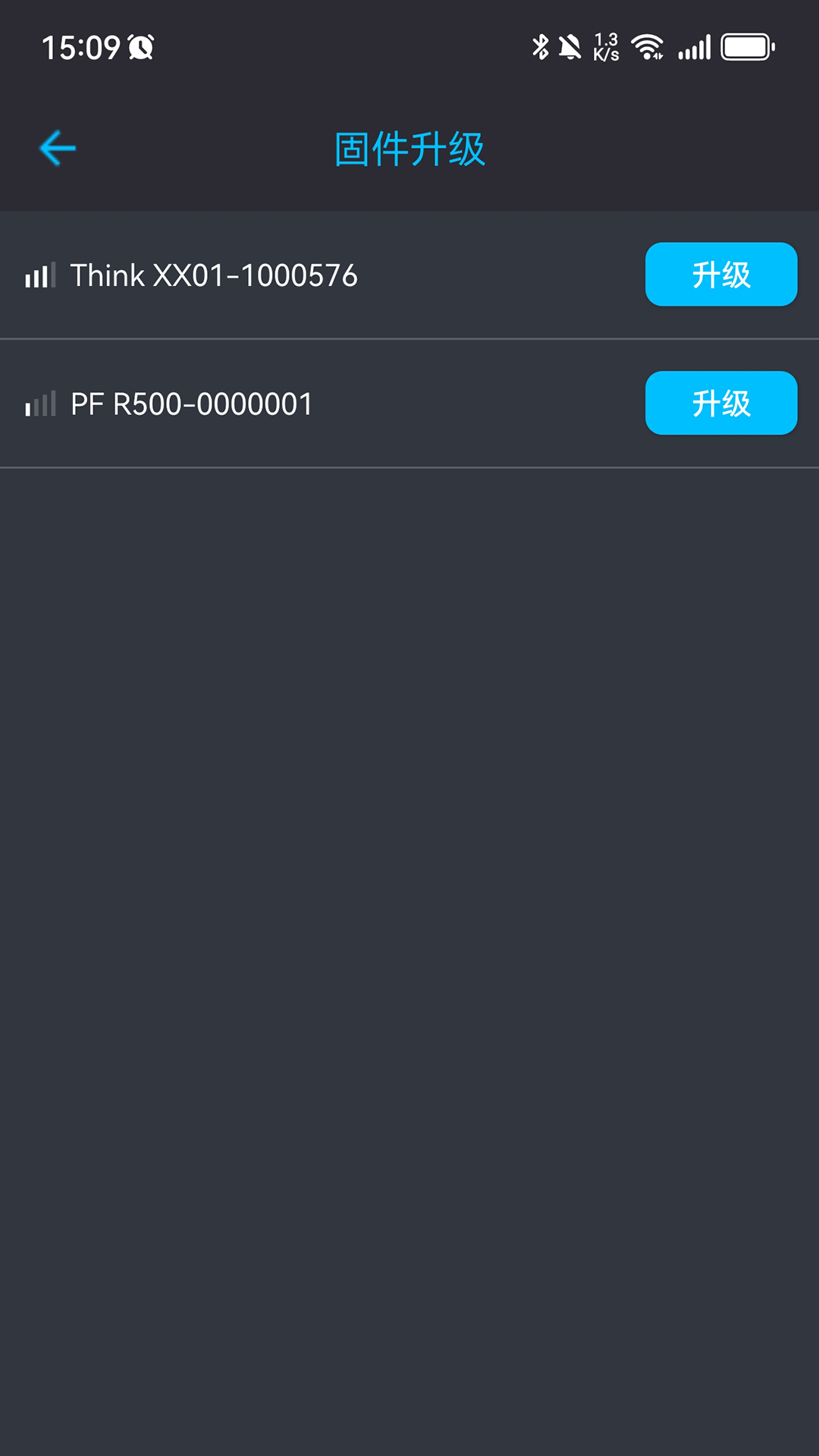Screen dimensions: 819x1456
Task: Click the PF R500-0000001 device name text
Action: tap(190, 403)
